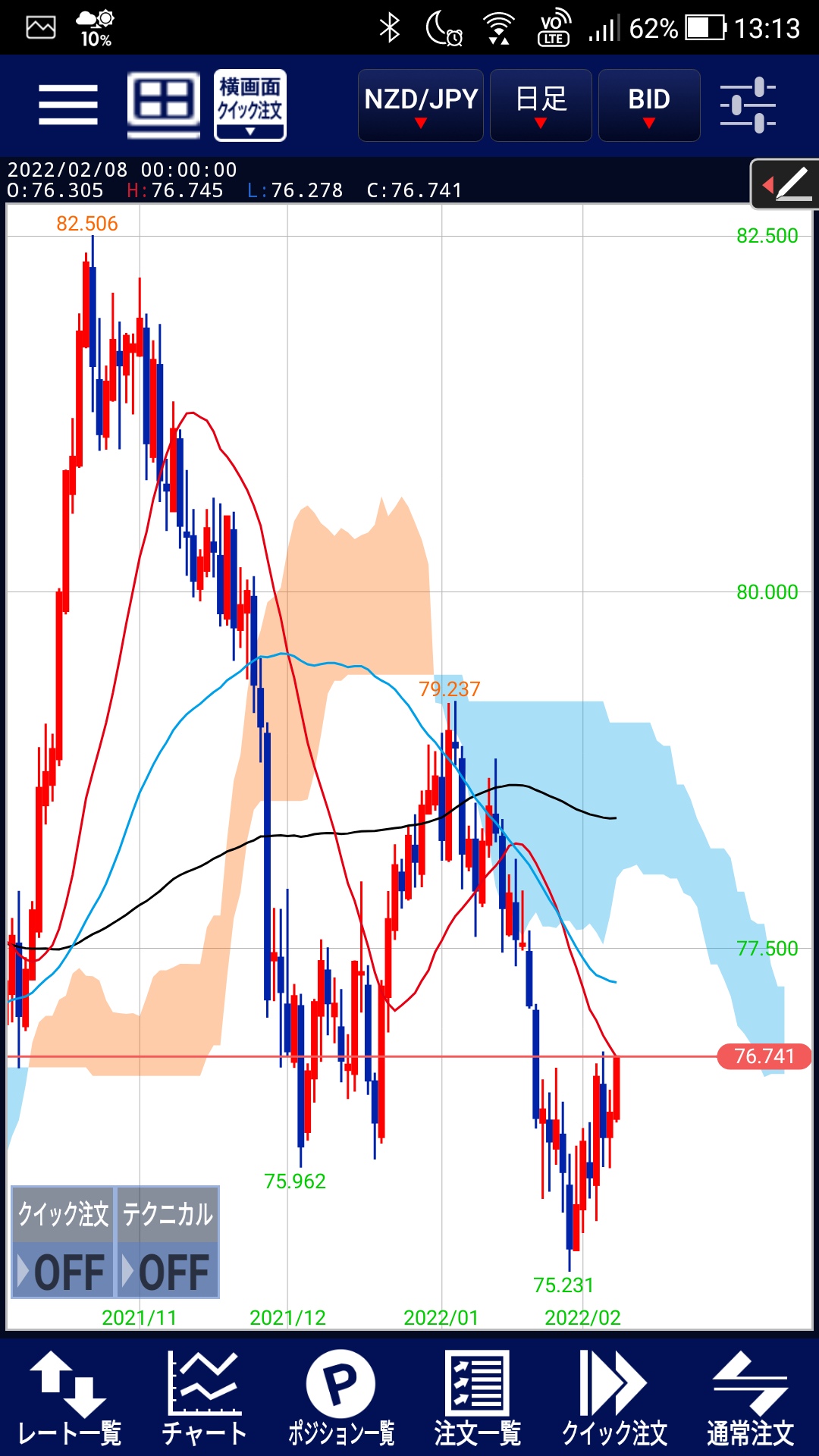Screen dimensions: 819x1456
Task: Open 注文一覧 order list
Action: (478, 1398)
